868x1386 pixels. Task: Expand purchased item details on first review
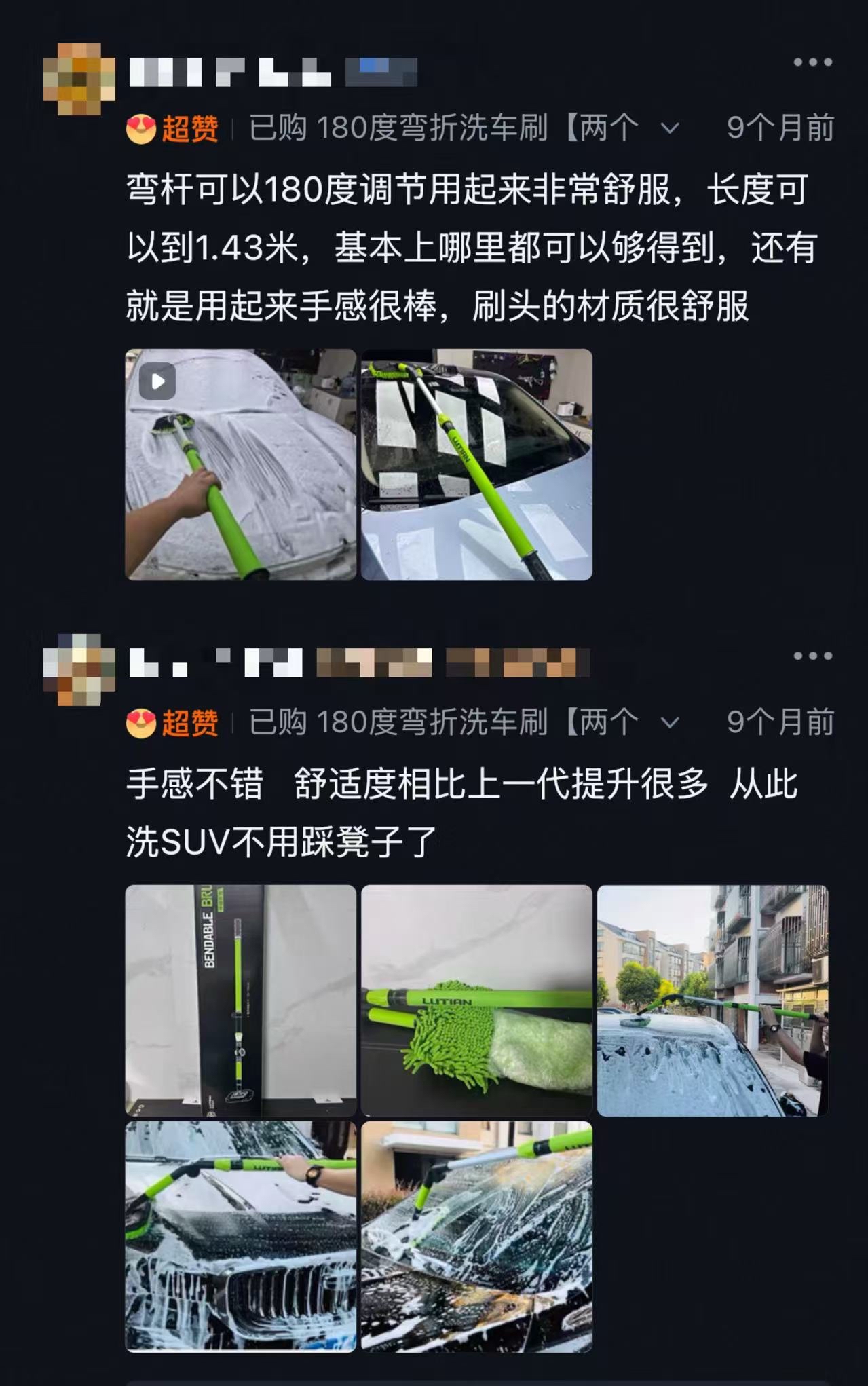point(670,128)
